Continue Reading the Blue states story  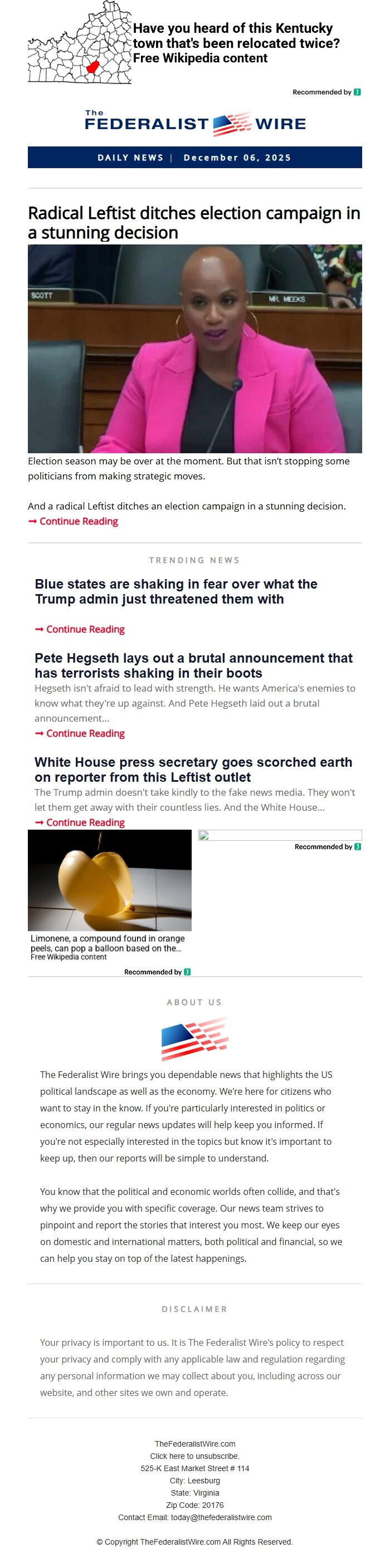[85, 629]
